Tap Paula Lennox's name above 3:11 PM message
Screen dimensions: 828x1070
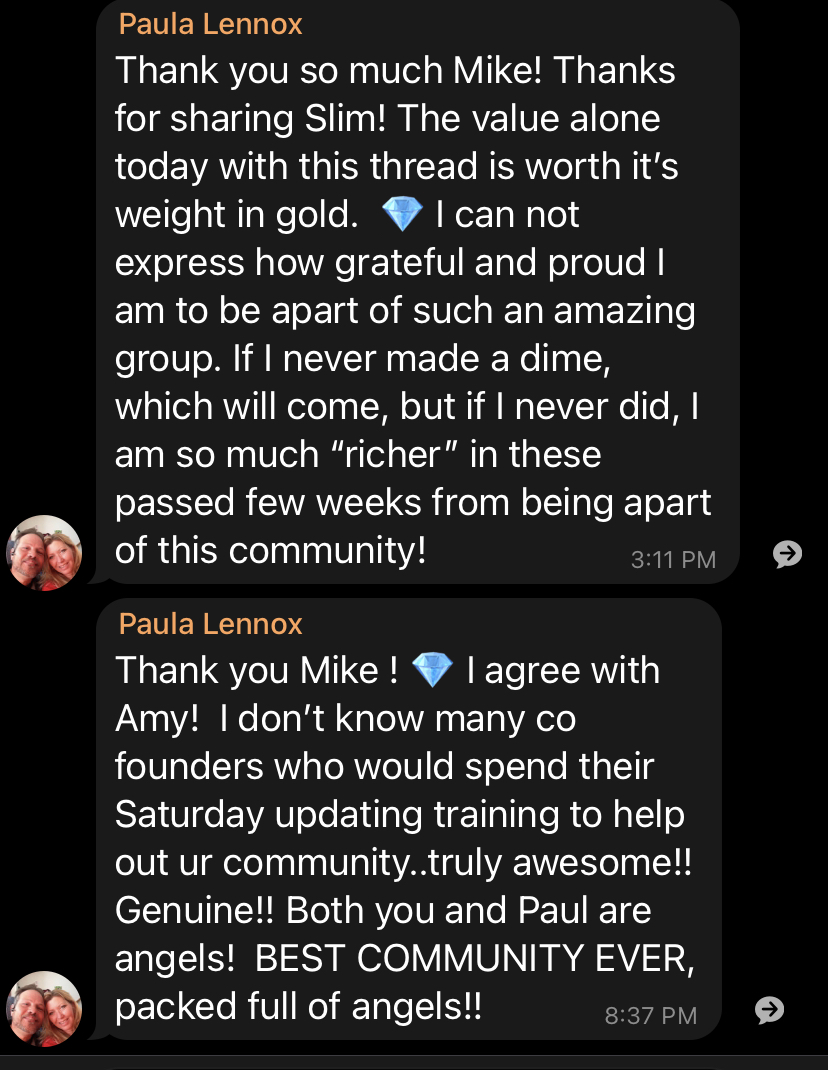(x=210, y=24)
